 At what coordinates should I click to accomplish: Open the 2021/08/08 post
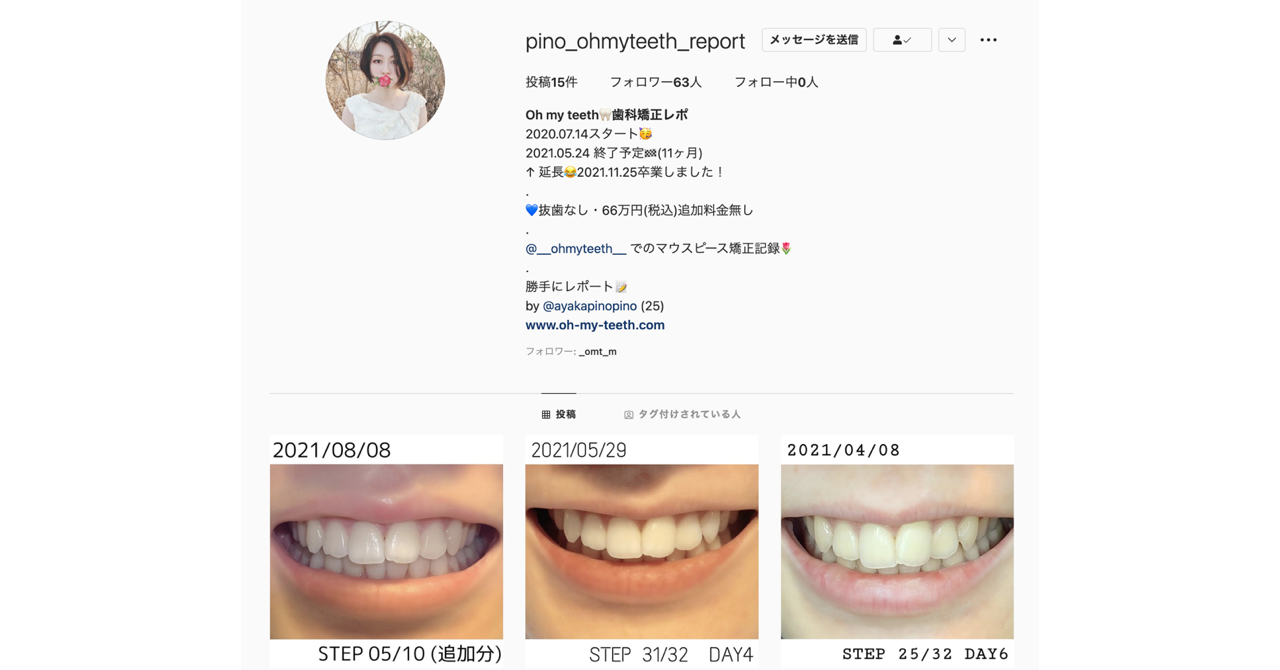click(x=386, y=551)
